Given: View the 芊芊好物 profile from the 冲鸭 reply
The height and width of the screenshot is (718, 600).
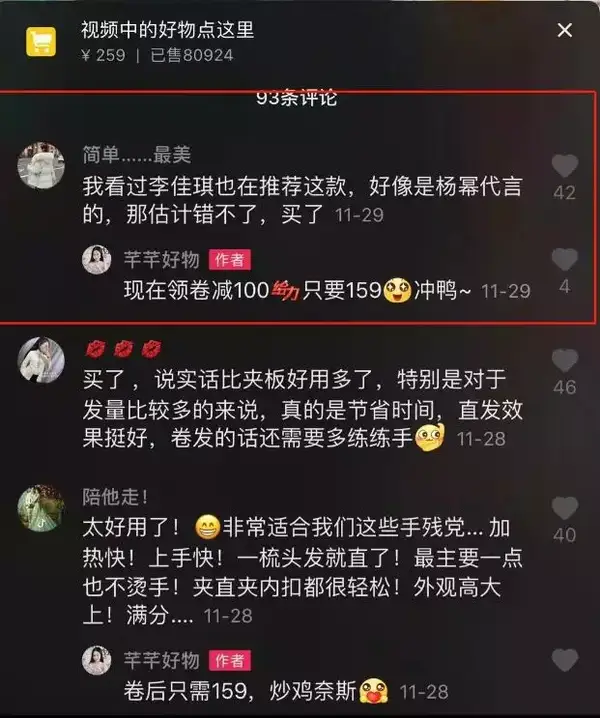Looking at the screenshot, I should coord(98,260).
